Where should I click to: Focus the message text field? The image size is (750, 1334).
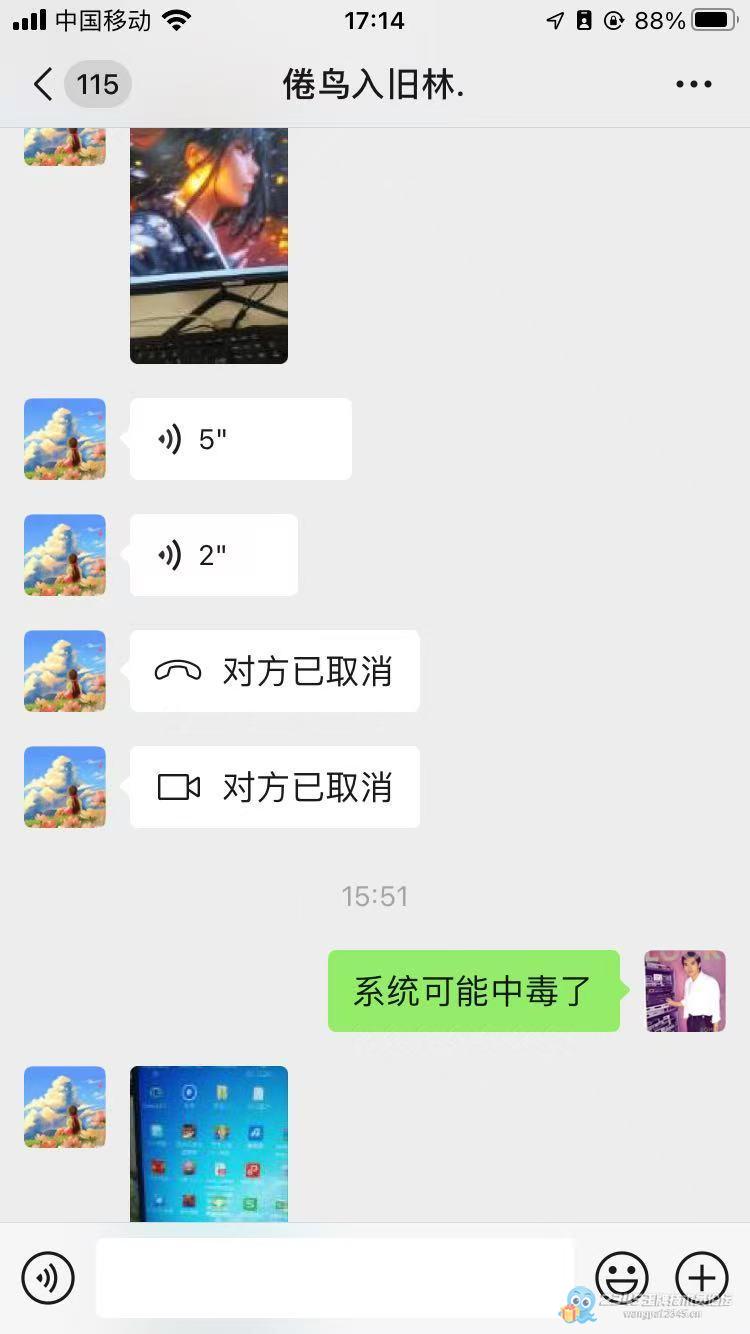click(x=335, y=1277)
